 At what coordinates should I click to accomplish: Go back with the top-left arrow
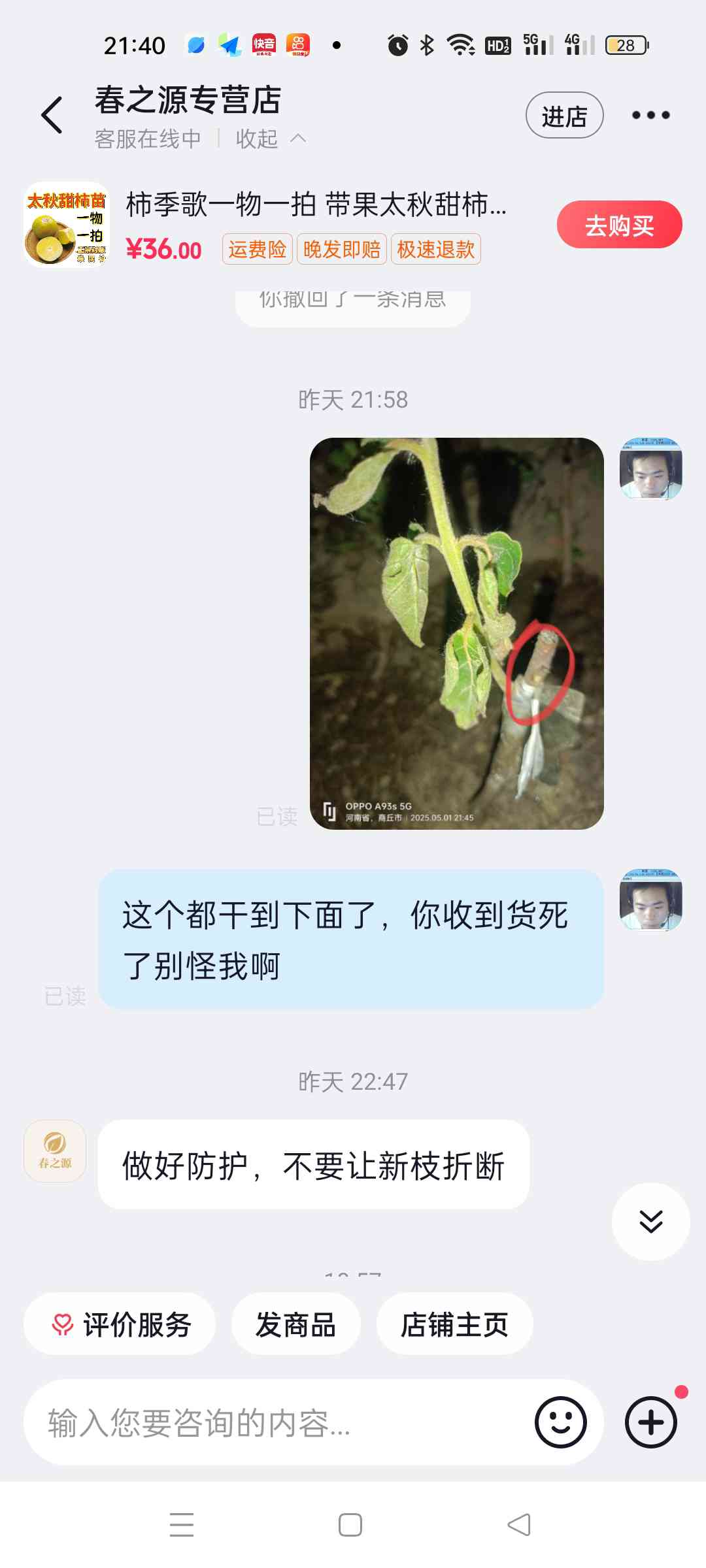52,115
